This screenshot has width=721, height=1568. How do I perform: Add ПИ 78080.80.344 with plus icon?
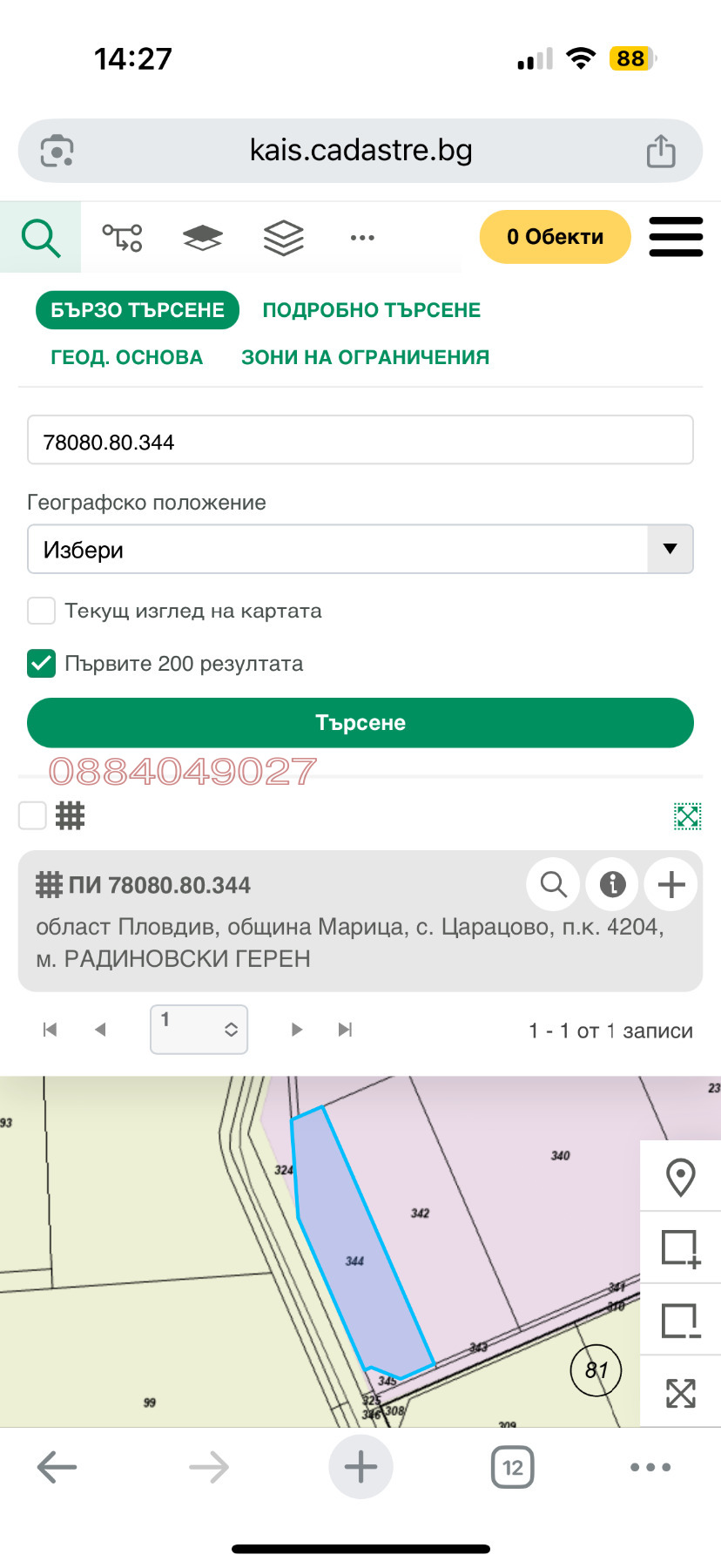click(x=670, y=885)
